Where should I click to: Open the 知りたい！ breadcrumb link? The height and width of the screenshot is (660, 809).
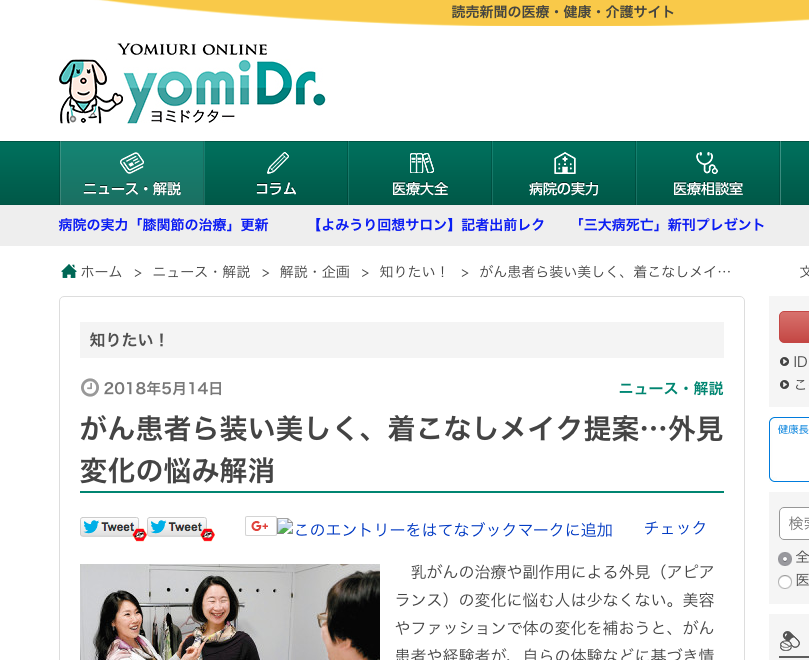[414, 271]
